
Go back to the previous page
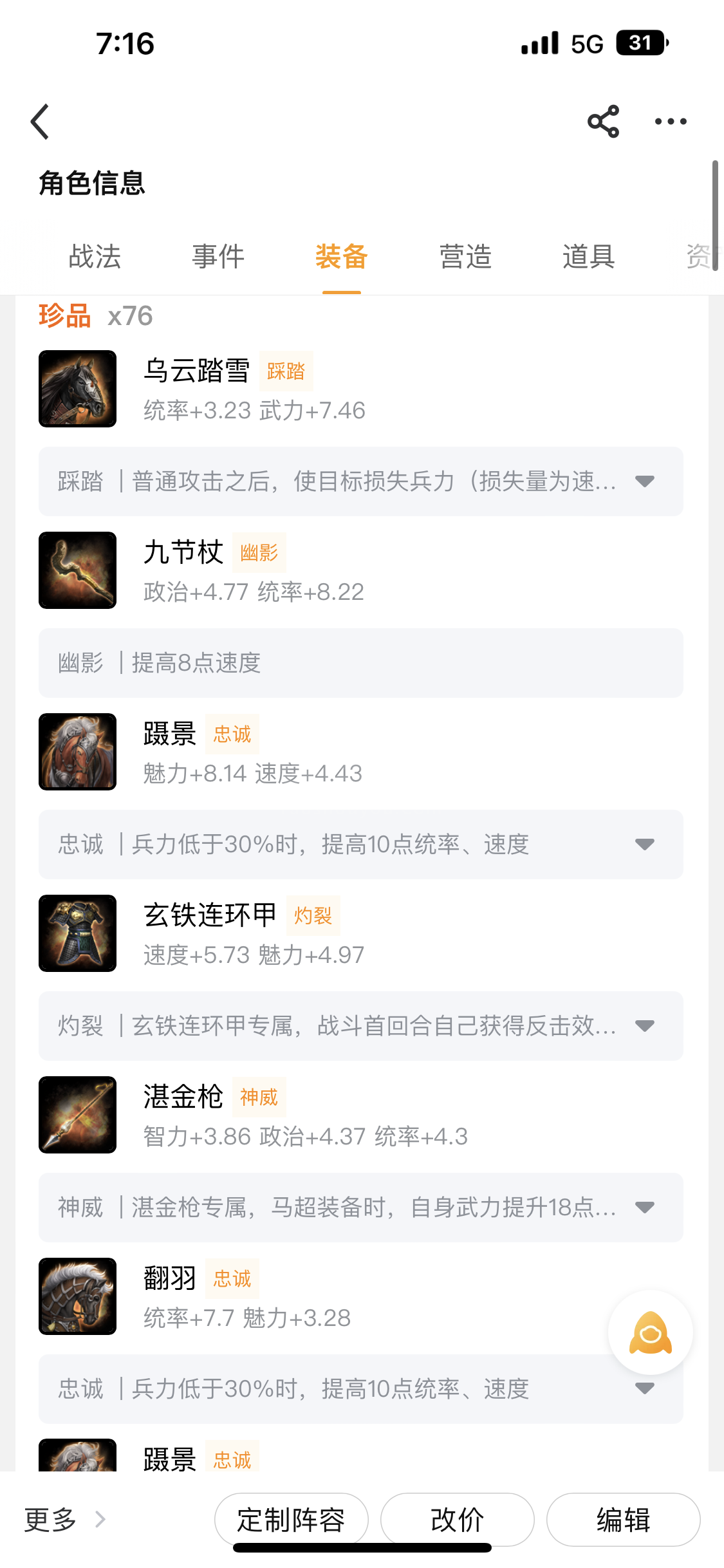pos(40,122)
